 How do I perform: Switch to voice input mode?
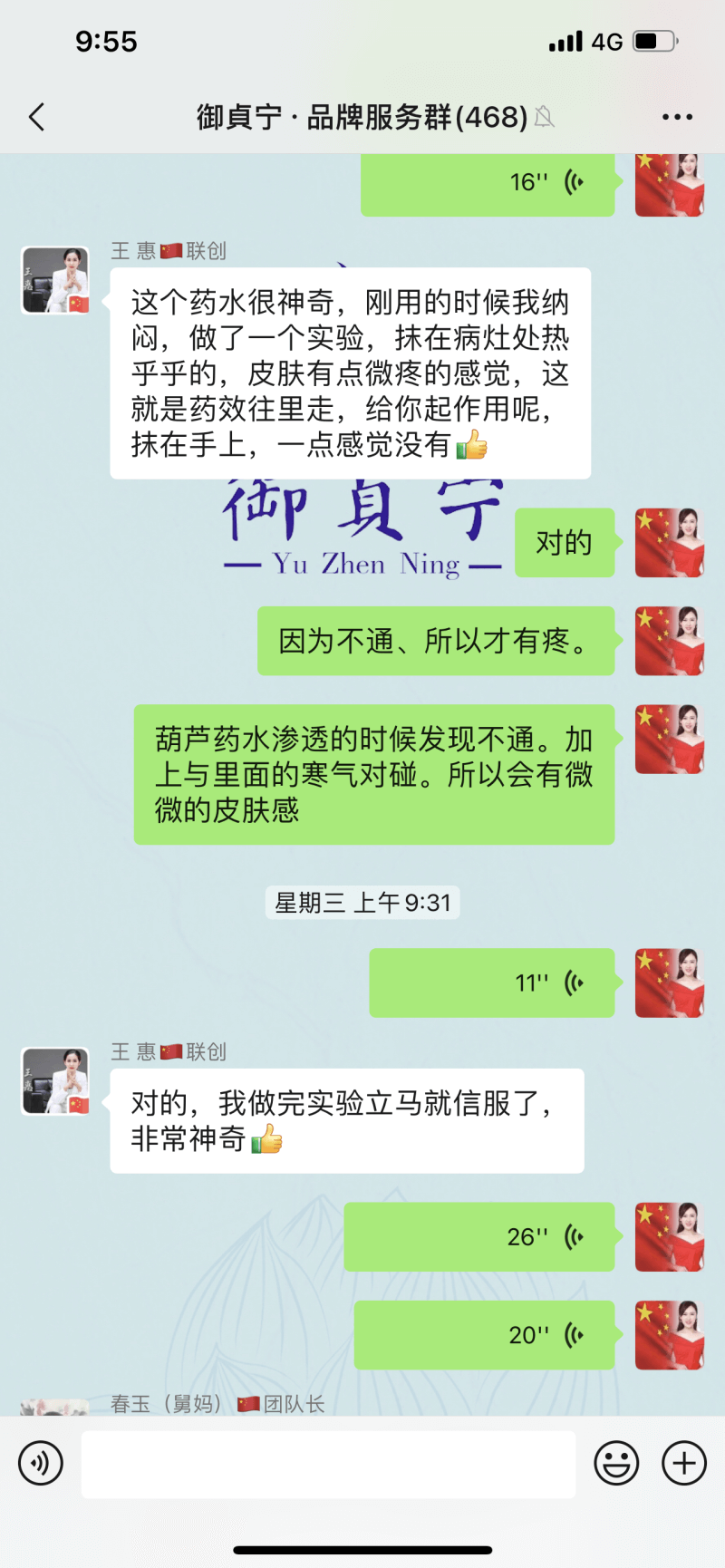(x=41, y=1463)
